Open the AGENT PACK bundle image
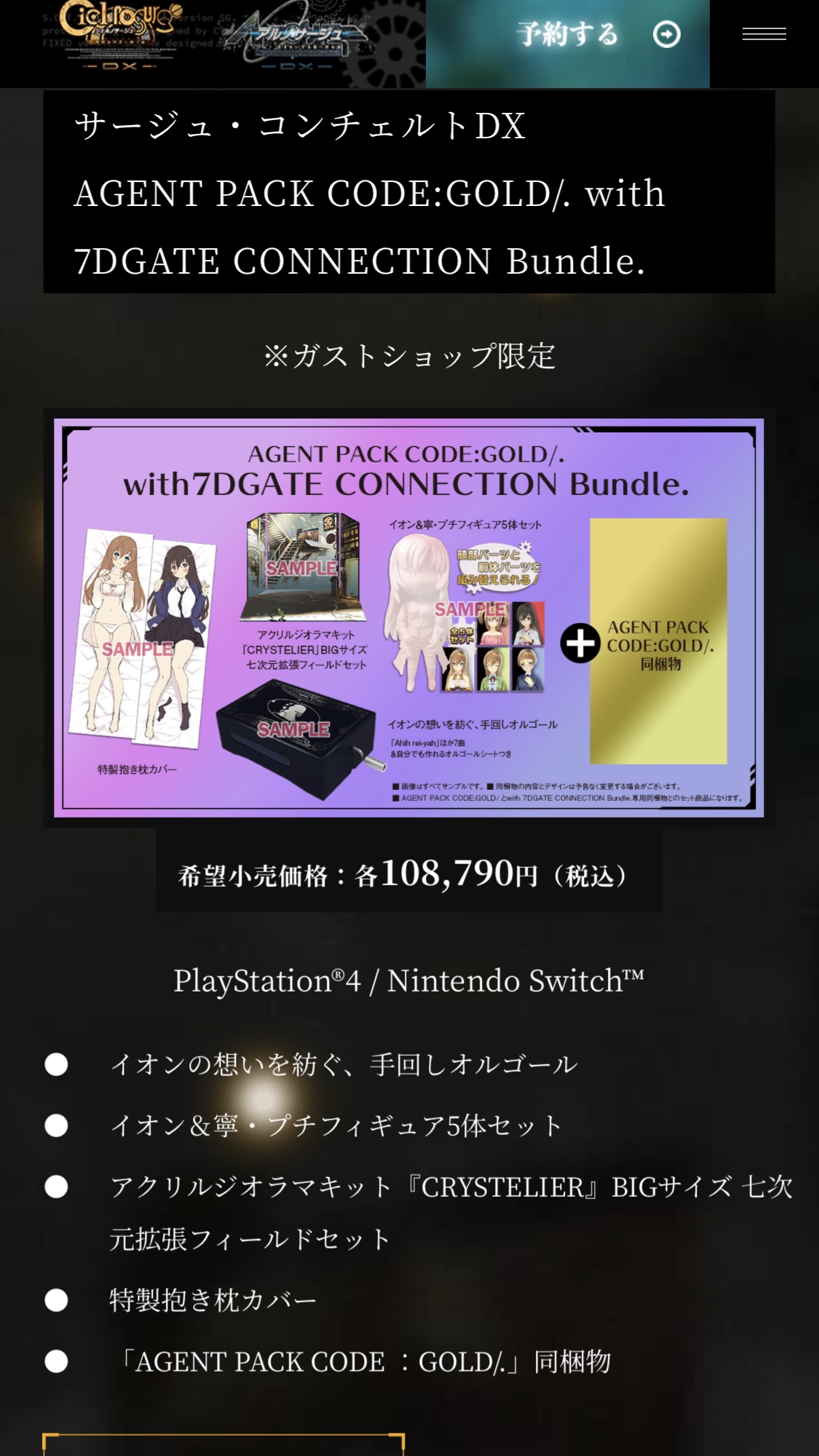The height and width of the screenshot is (1456, 819). point(408,617)
